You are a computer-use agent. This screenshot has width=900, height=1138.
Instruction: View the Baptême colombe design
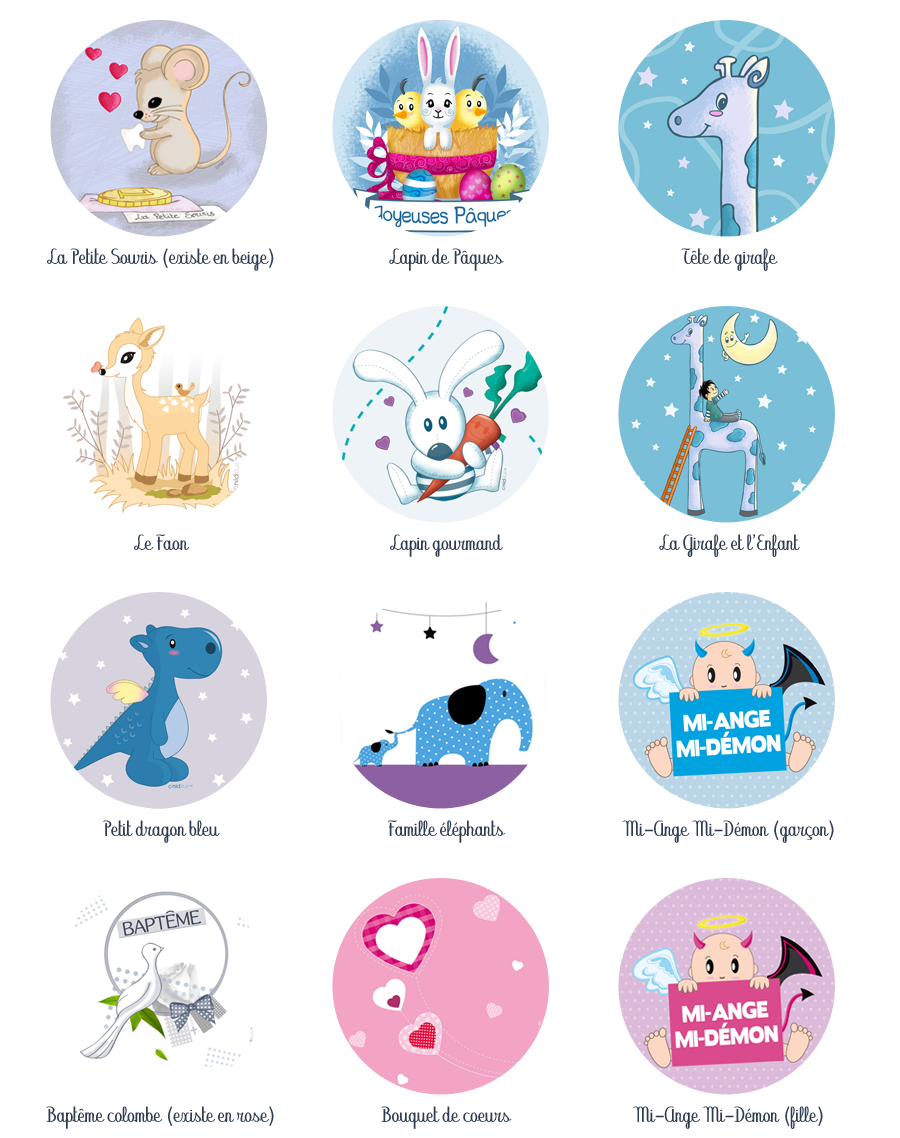click(x=159, y=985)
